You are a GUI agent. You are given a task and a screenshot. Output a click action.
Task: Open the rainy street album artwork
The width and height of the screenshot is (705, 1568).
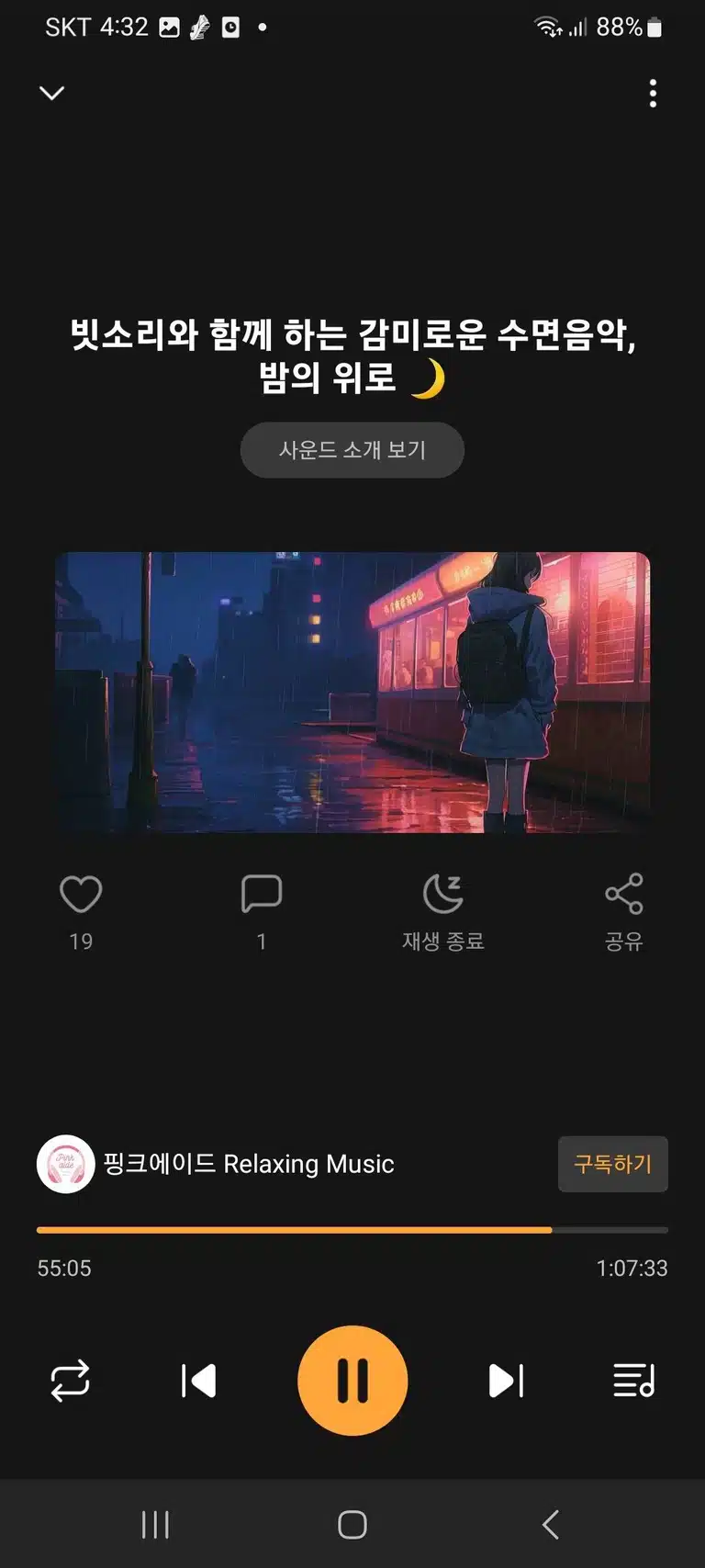(x=352, y=693)
